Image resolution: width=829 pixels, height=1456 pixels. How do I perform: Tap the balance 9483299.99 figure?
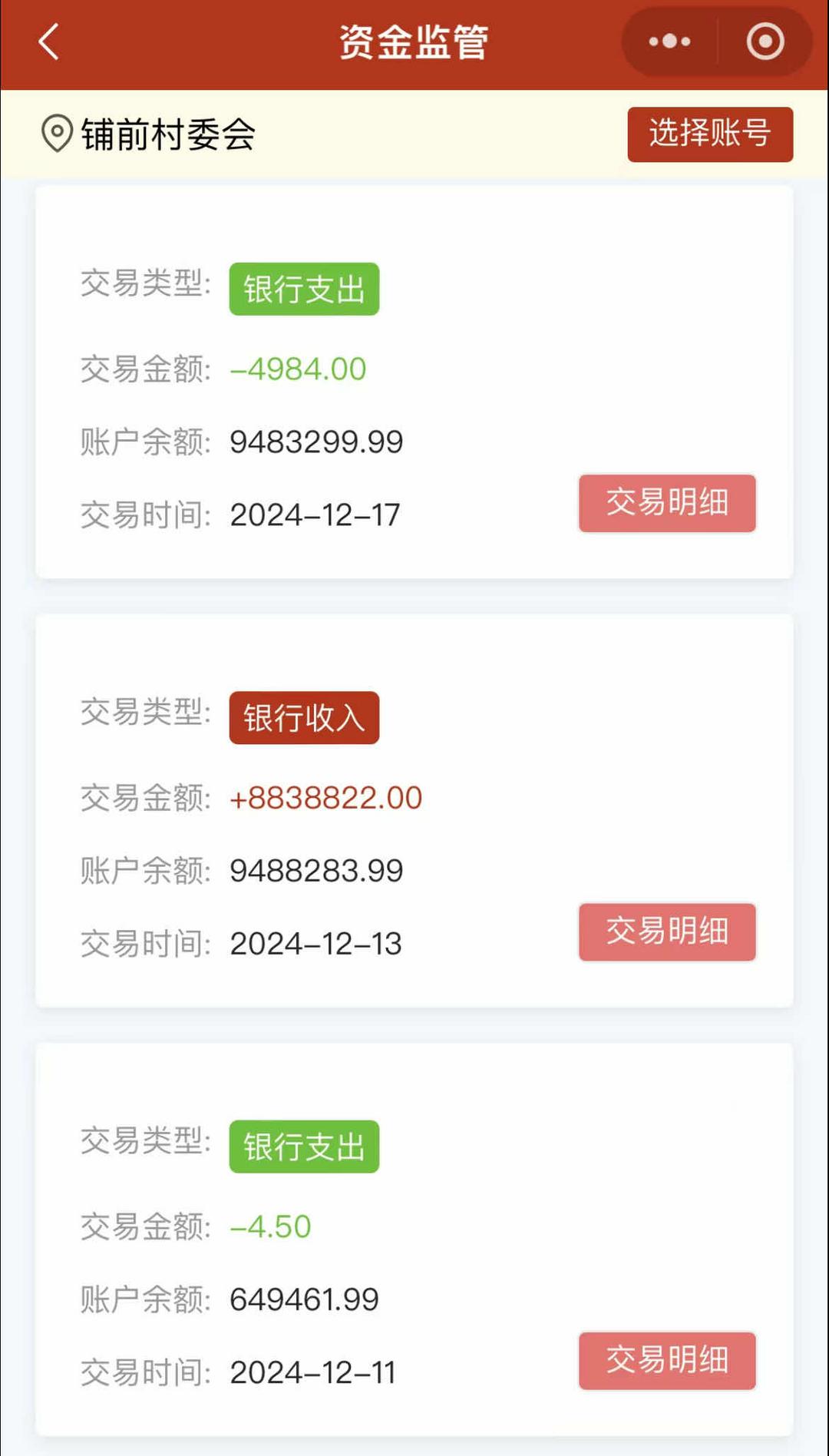[315, 441]
